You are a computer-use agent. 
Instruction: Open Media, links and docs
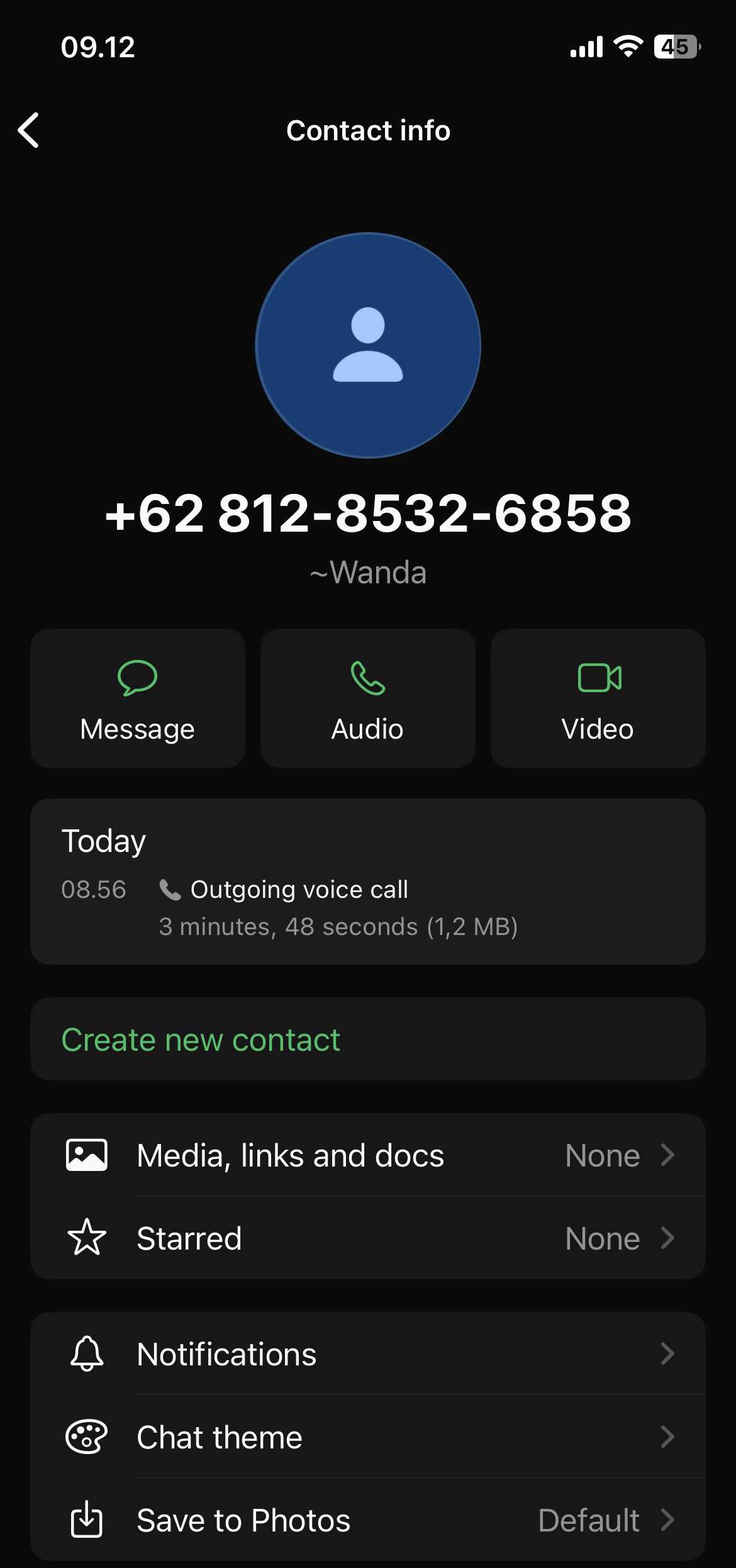(368, 1155)
